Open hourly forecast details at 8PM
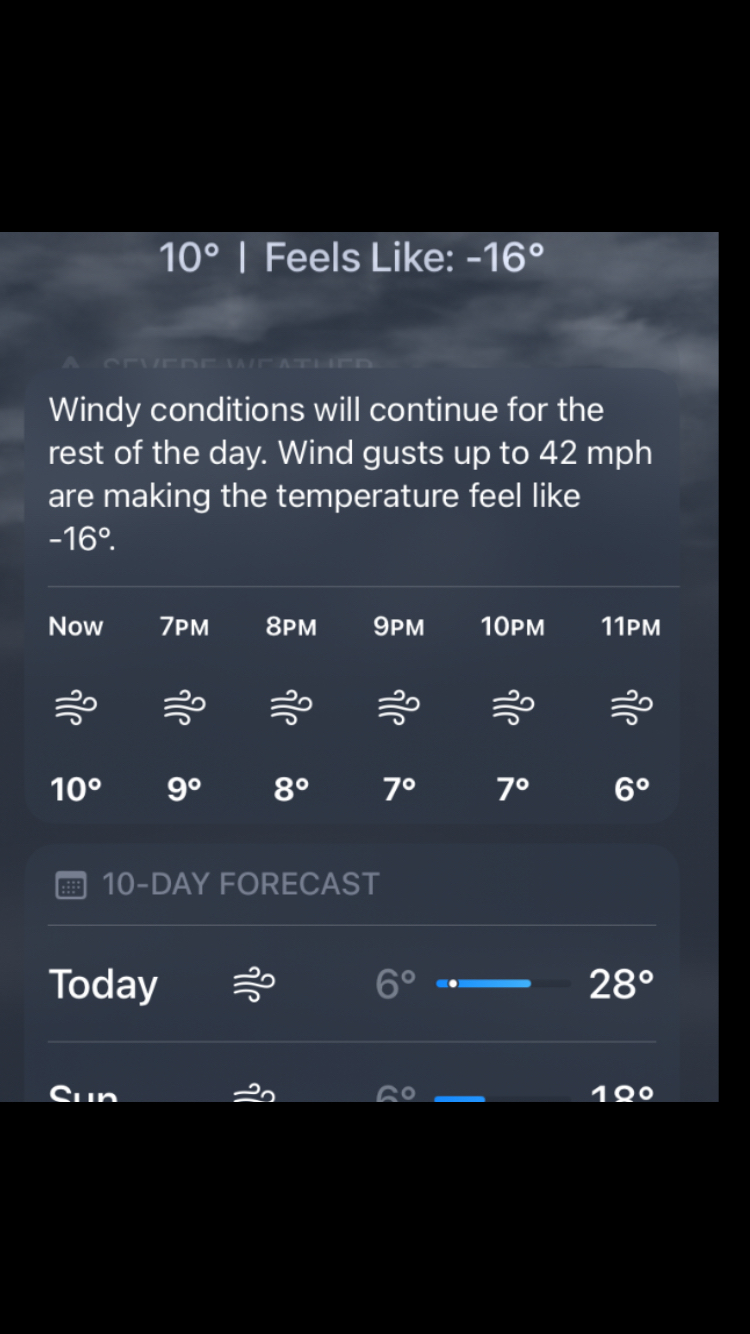This screenshot has width=750, height=1334. pyautogui.click(x=291, y=707)
